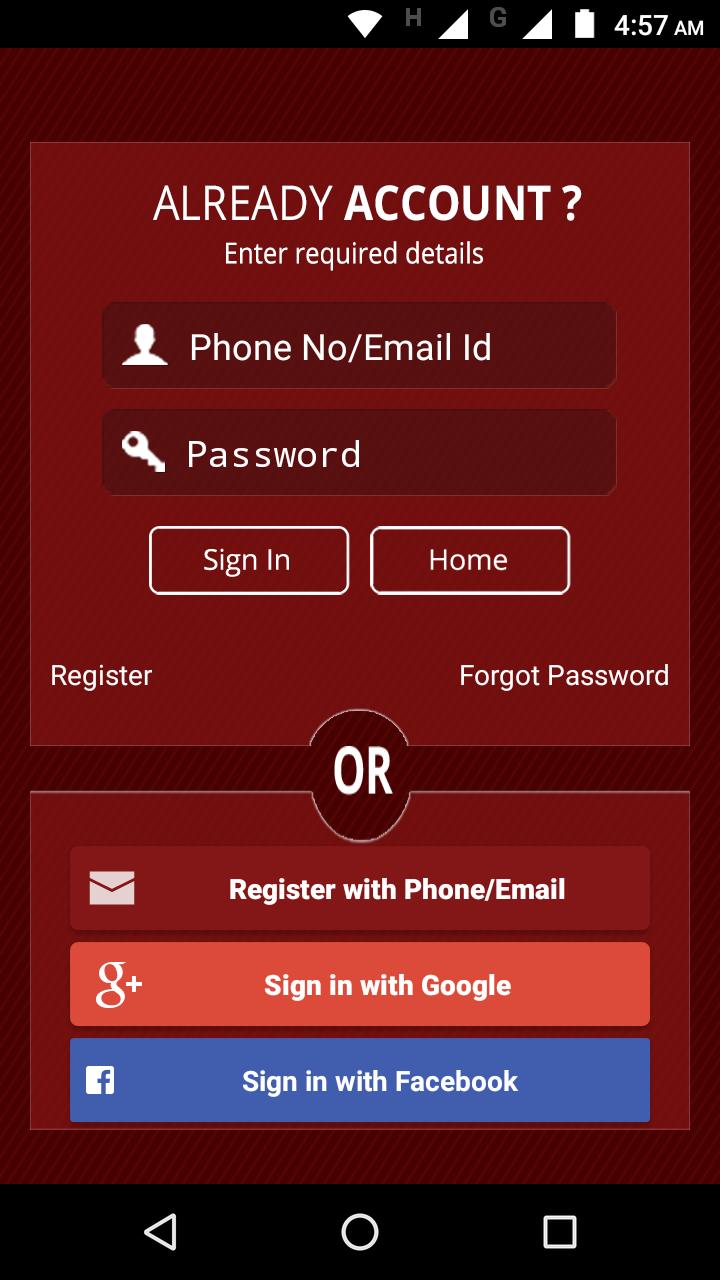
Task: Sign in with Facebook
Action: tap(360, 1081)
